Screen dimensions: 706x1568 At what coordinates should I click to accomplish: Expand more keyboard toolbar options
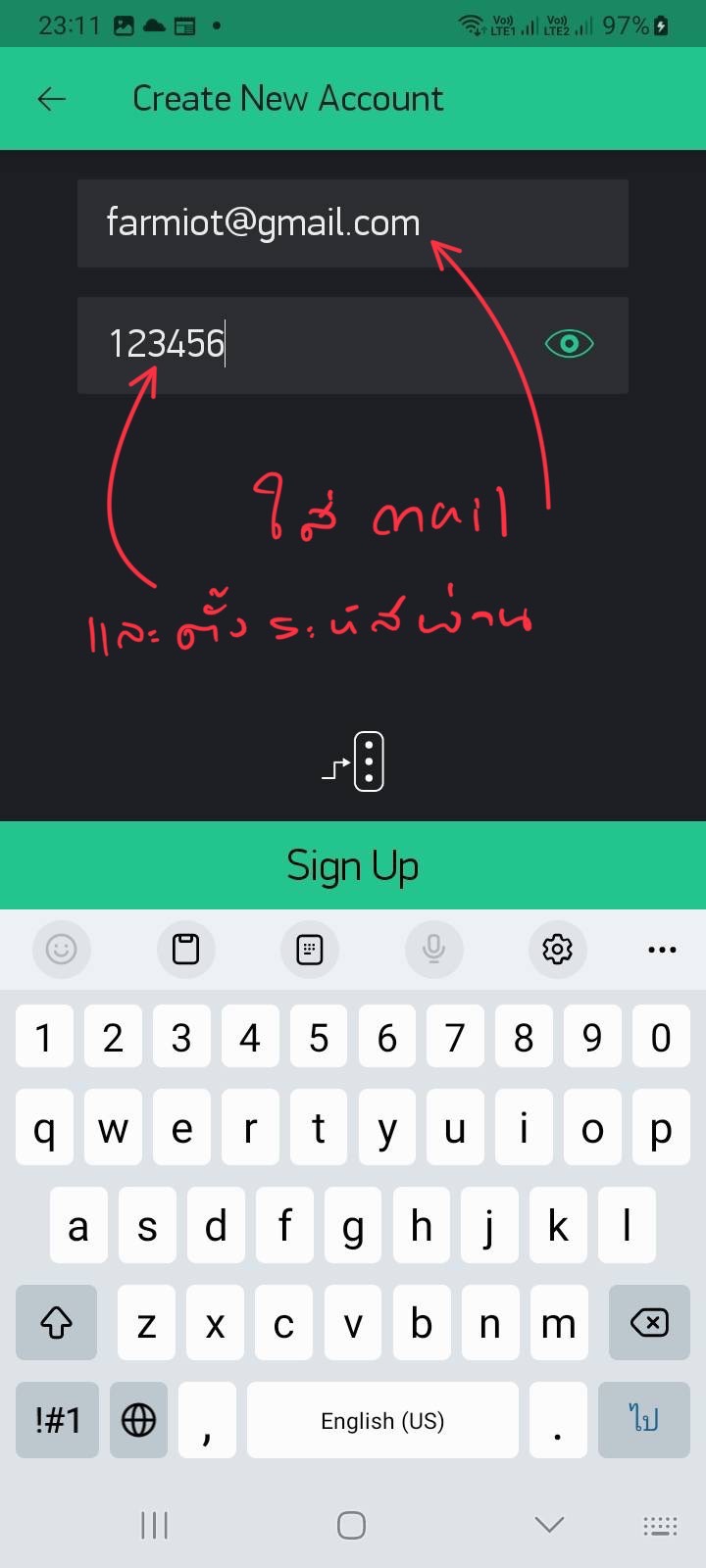[x=662, y=949]
